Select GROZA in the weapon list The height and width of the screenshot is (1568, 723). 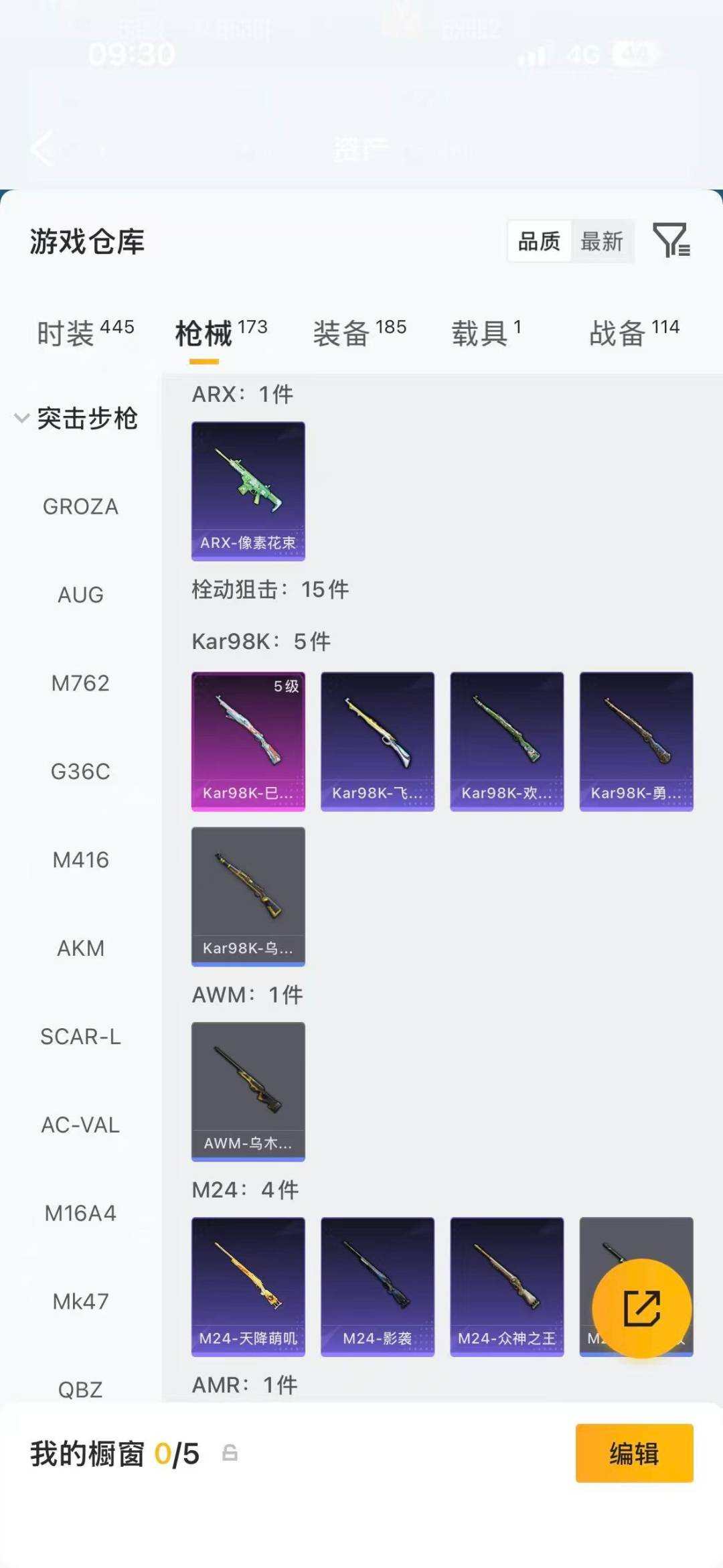(x=80, y=506)
